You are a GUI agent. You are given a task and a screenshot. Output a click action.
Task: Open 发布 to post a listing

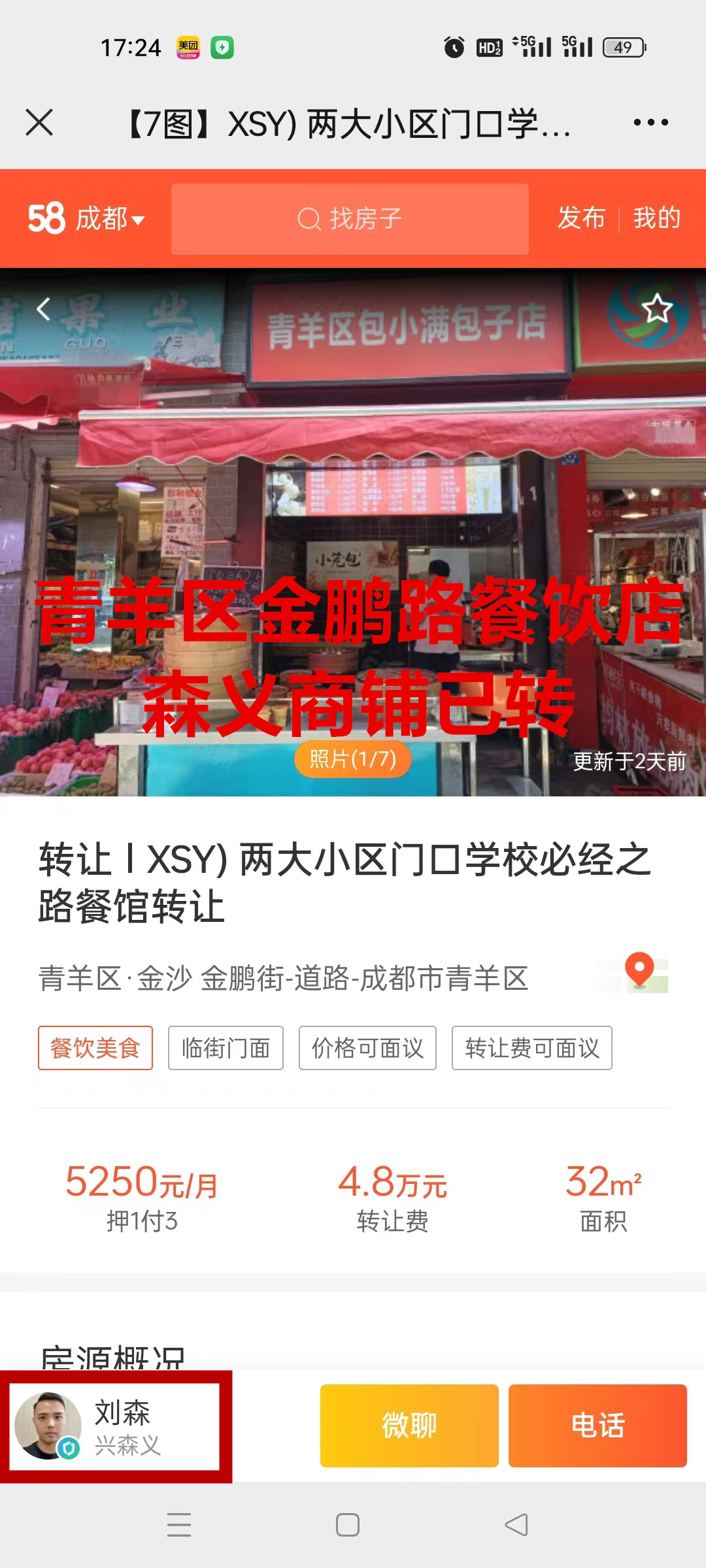(x=581, y=218)
